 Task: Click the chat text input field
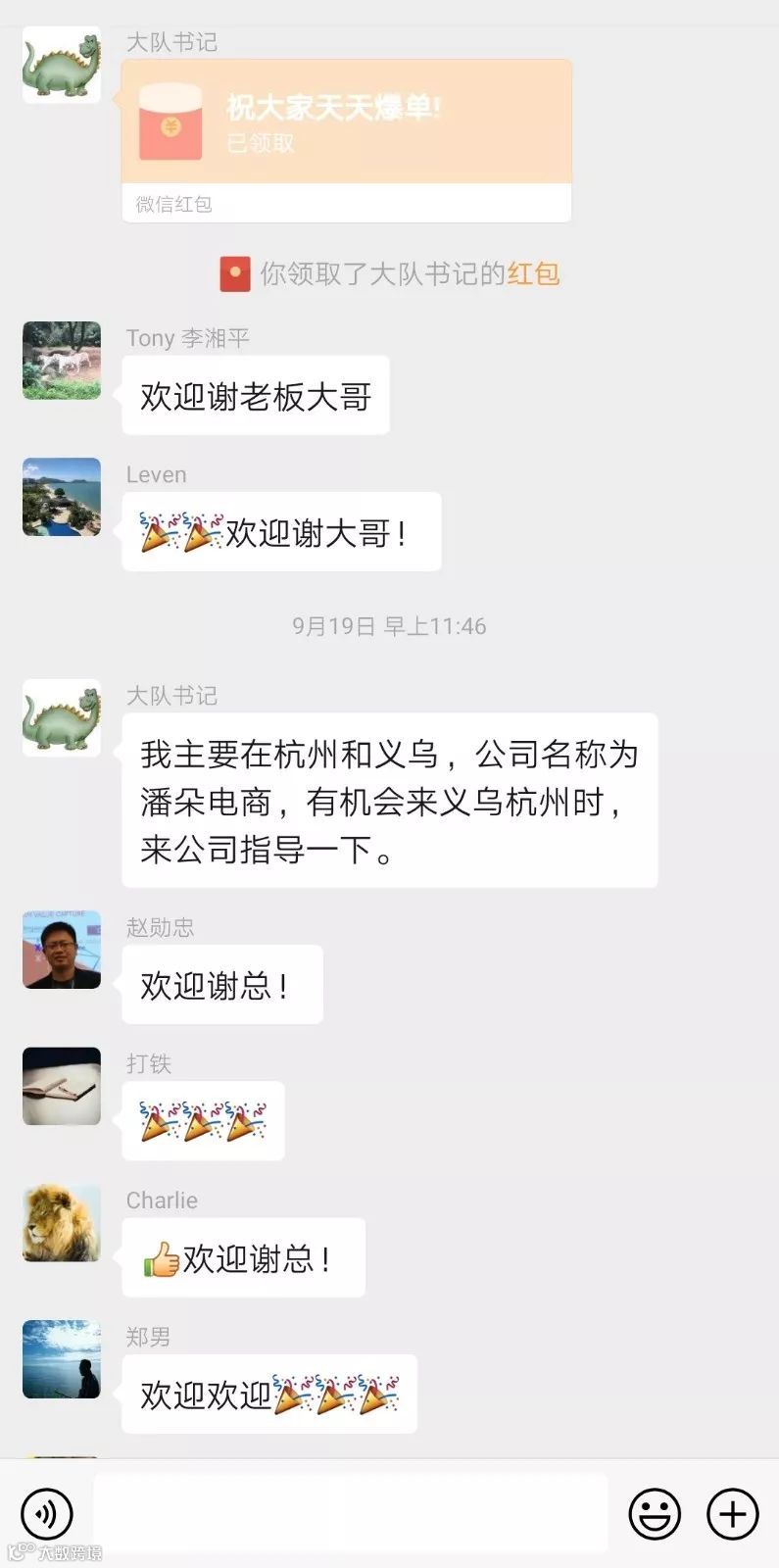(353, 1513)
